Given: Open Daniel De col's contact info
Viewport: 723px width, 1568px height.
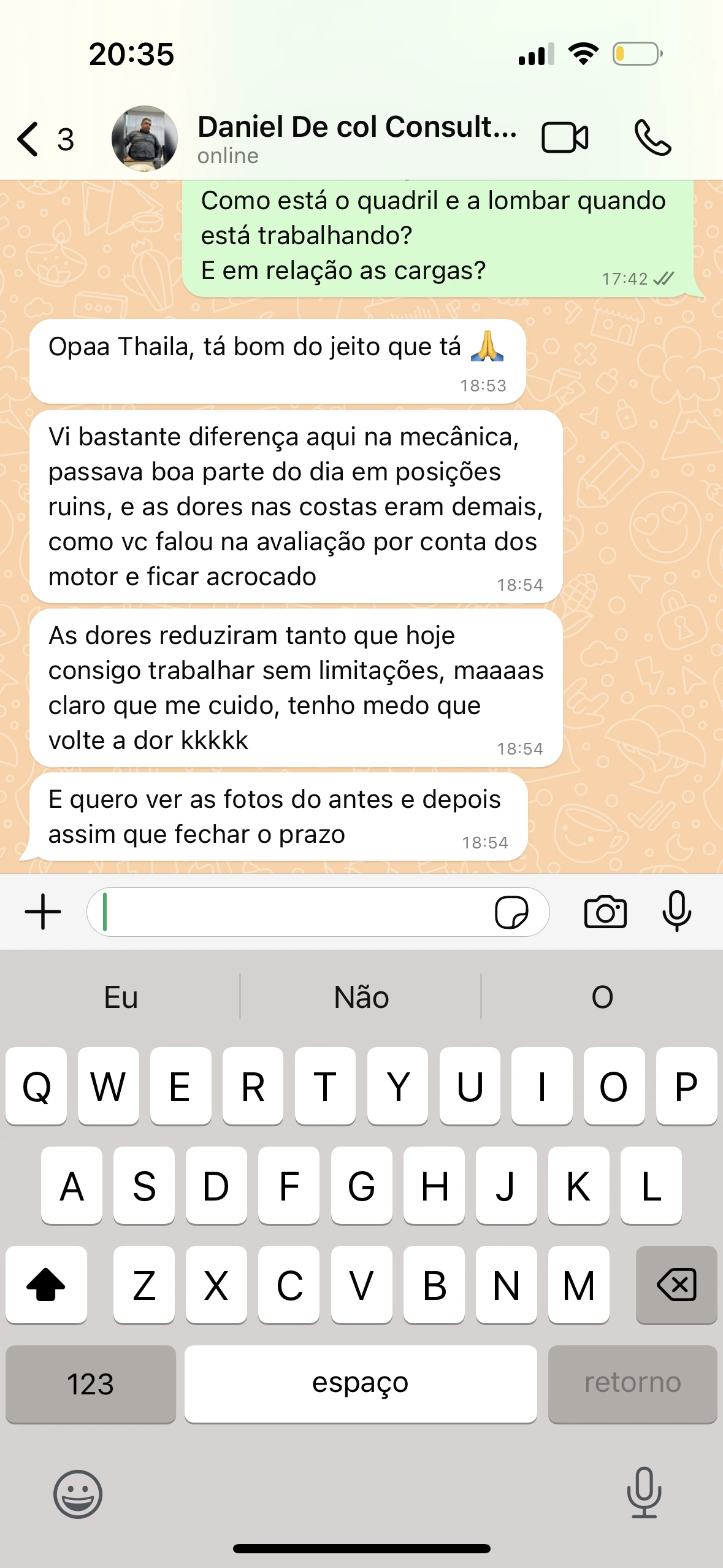Looking at the screenshot, I should [x=356, y=137].
